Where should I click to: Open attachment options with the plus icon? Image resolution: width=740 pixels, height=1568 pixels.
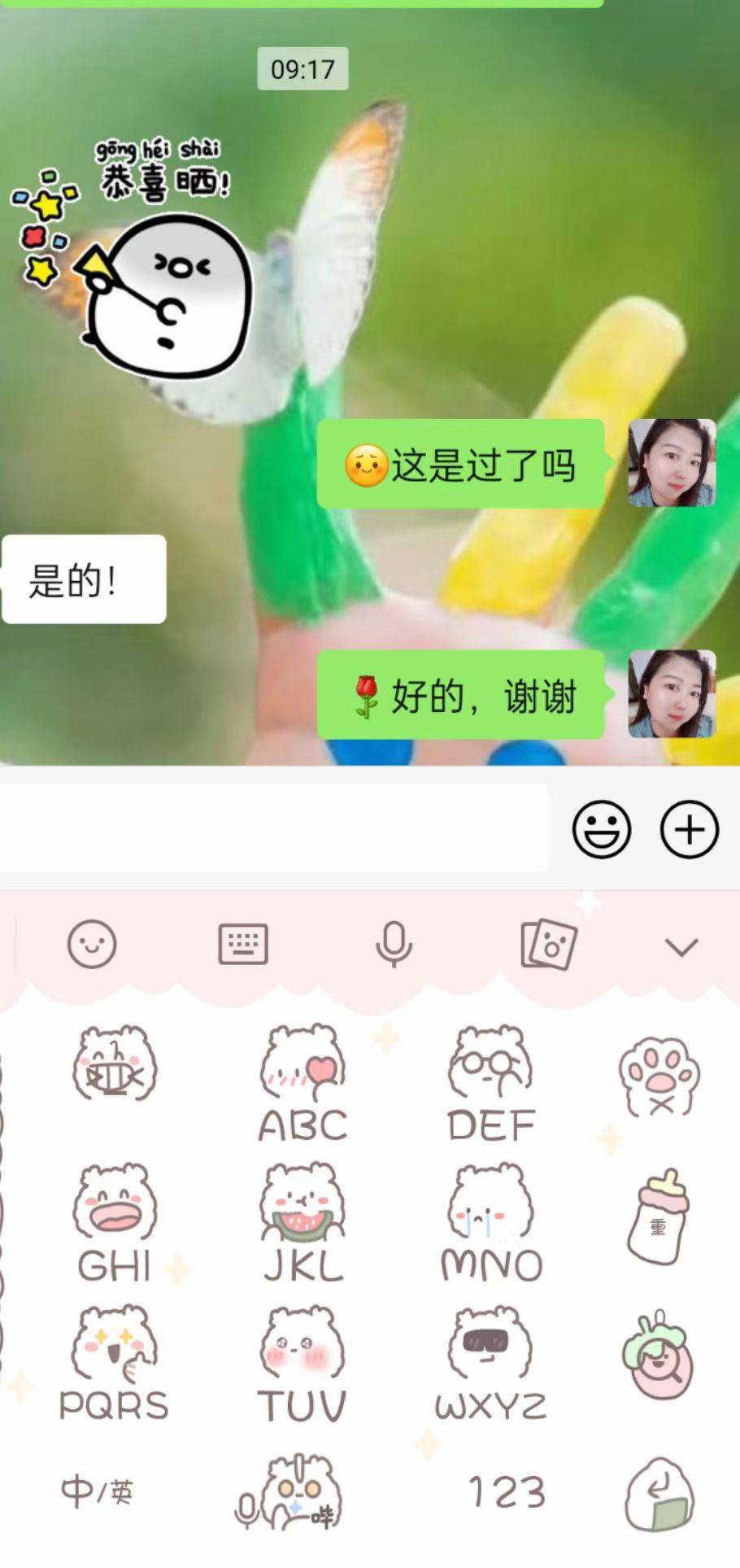coord(689,829)
